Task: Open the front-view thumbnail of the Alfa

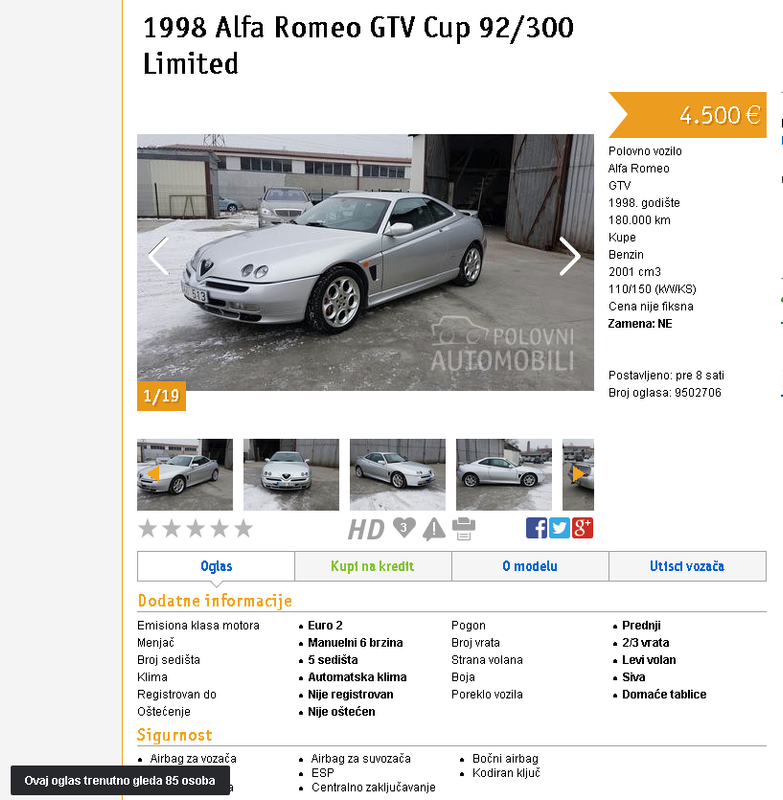Action: 291,474
